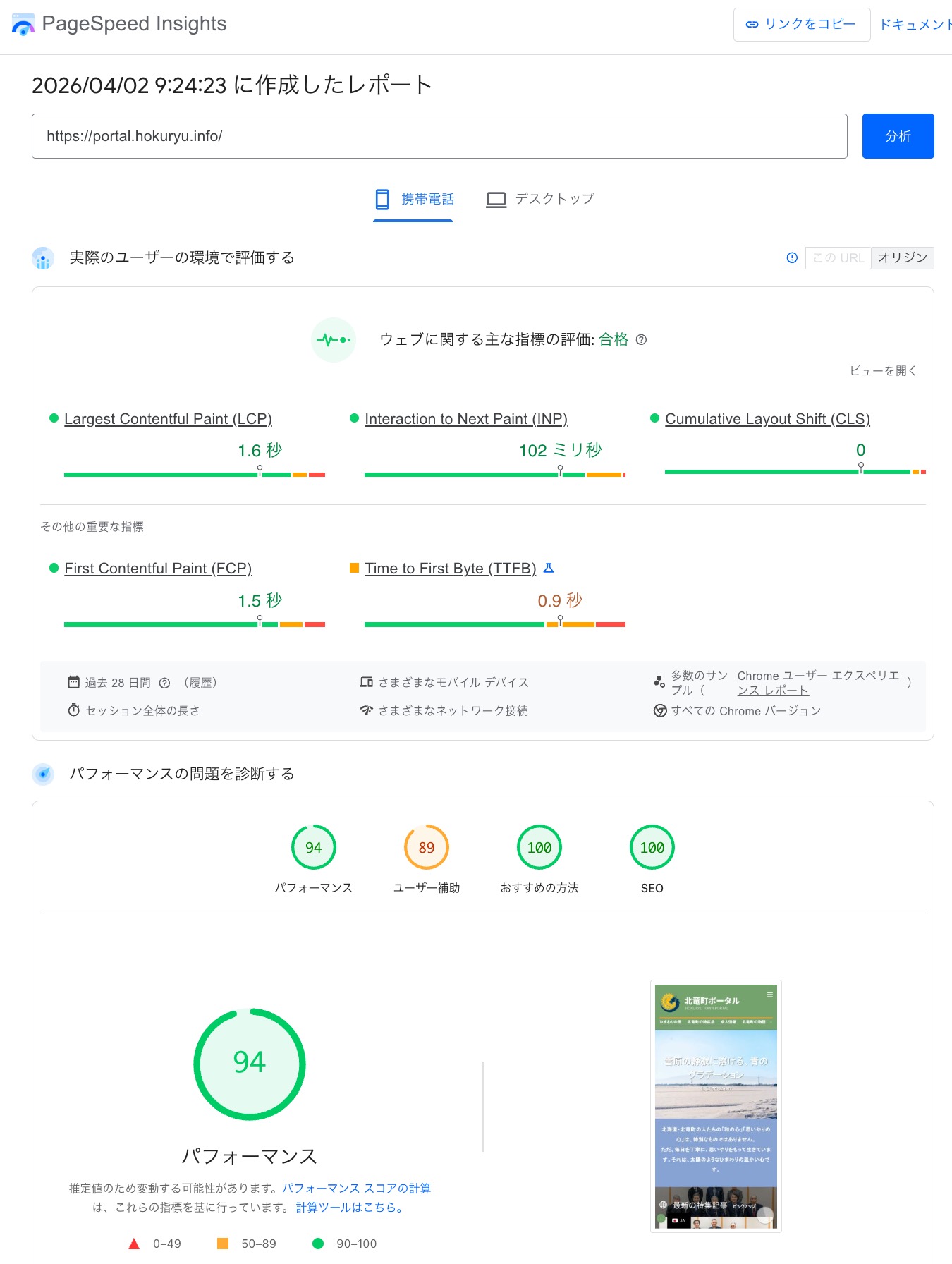Image resolution: width=952 pixels, height=1264 pixels.
Task: Open help icon next to 合格
Action: (641, 340)
